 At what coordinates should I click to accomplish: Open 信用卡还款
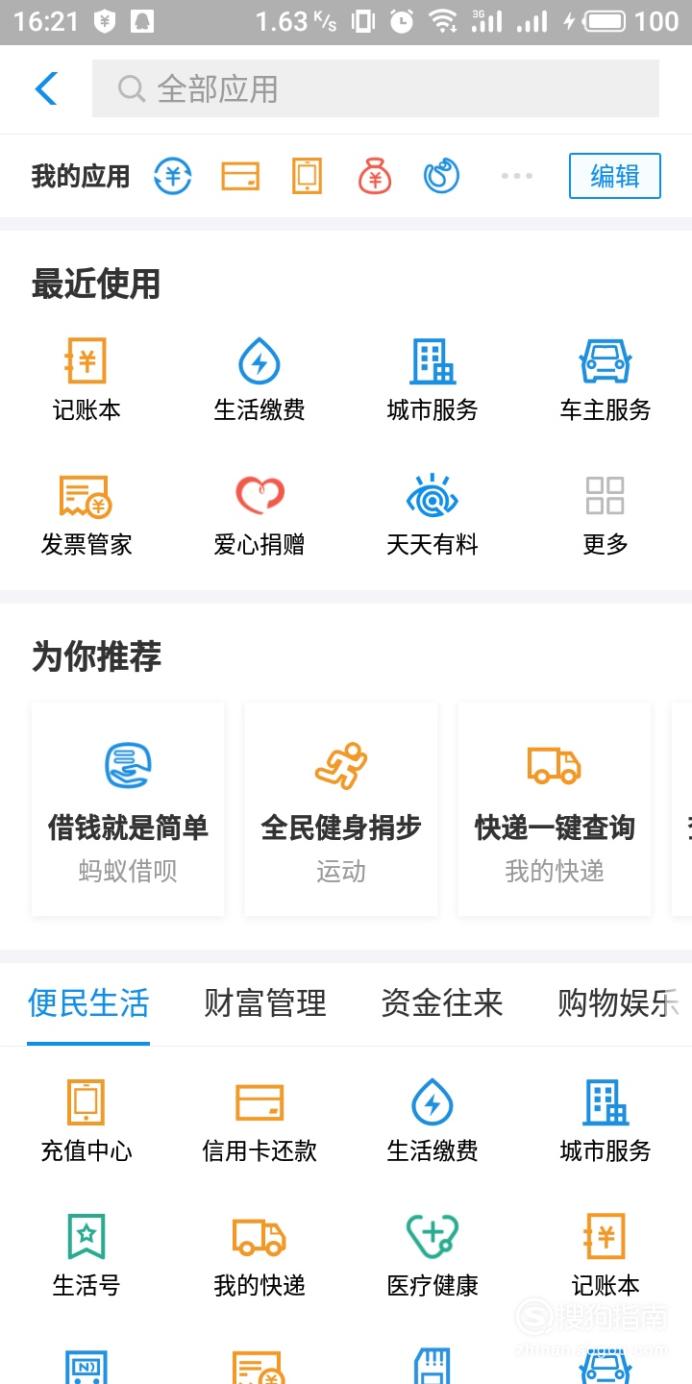(x=259, y=1121)
